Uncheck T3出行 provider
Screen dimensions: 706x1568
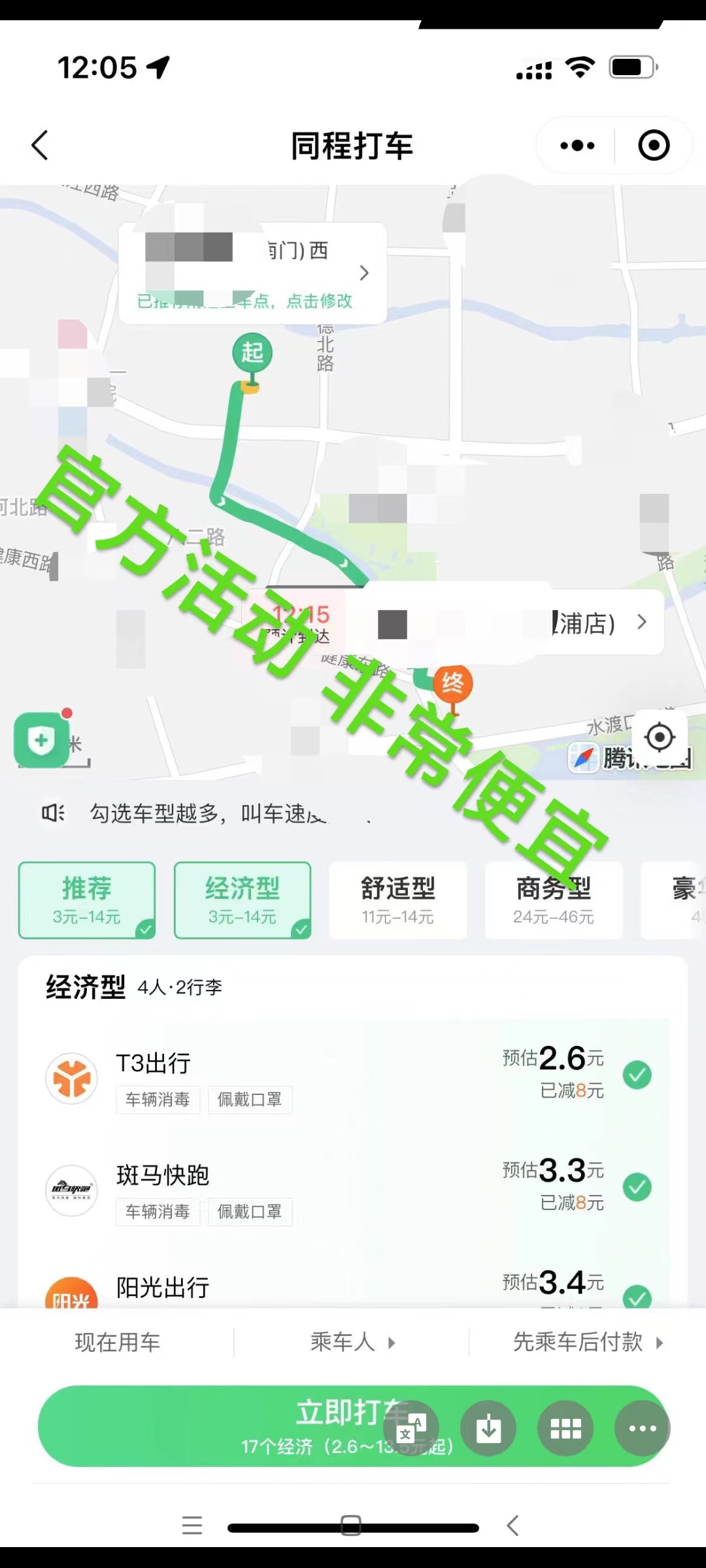point(637,1075)
